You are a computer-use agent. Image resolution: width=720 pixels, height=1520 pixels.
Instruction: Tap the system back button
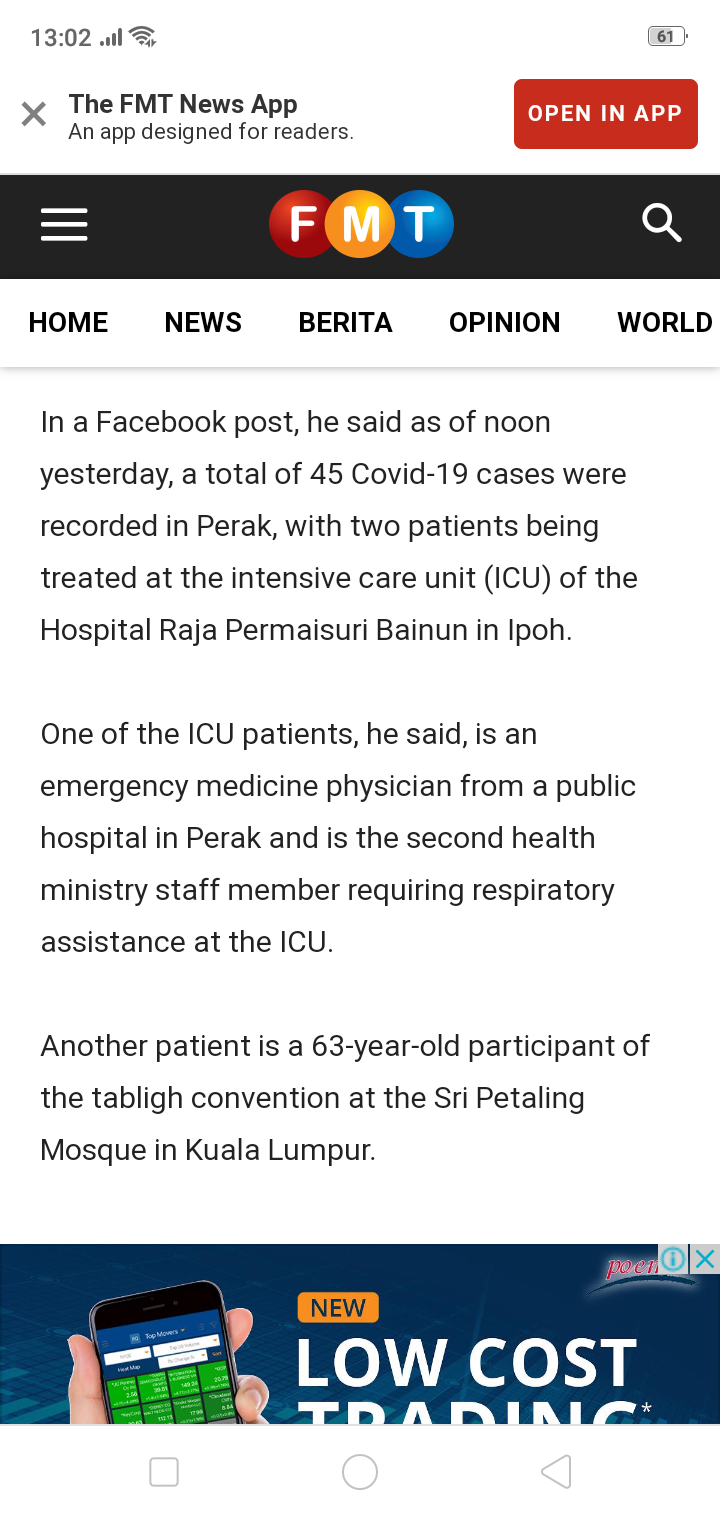[x=555, y=1471]
